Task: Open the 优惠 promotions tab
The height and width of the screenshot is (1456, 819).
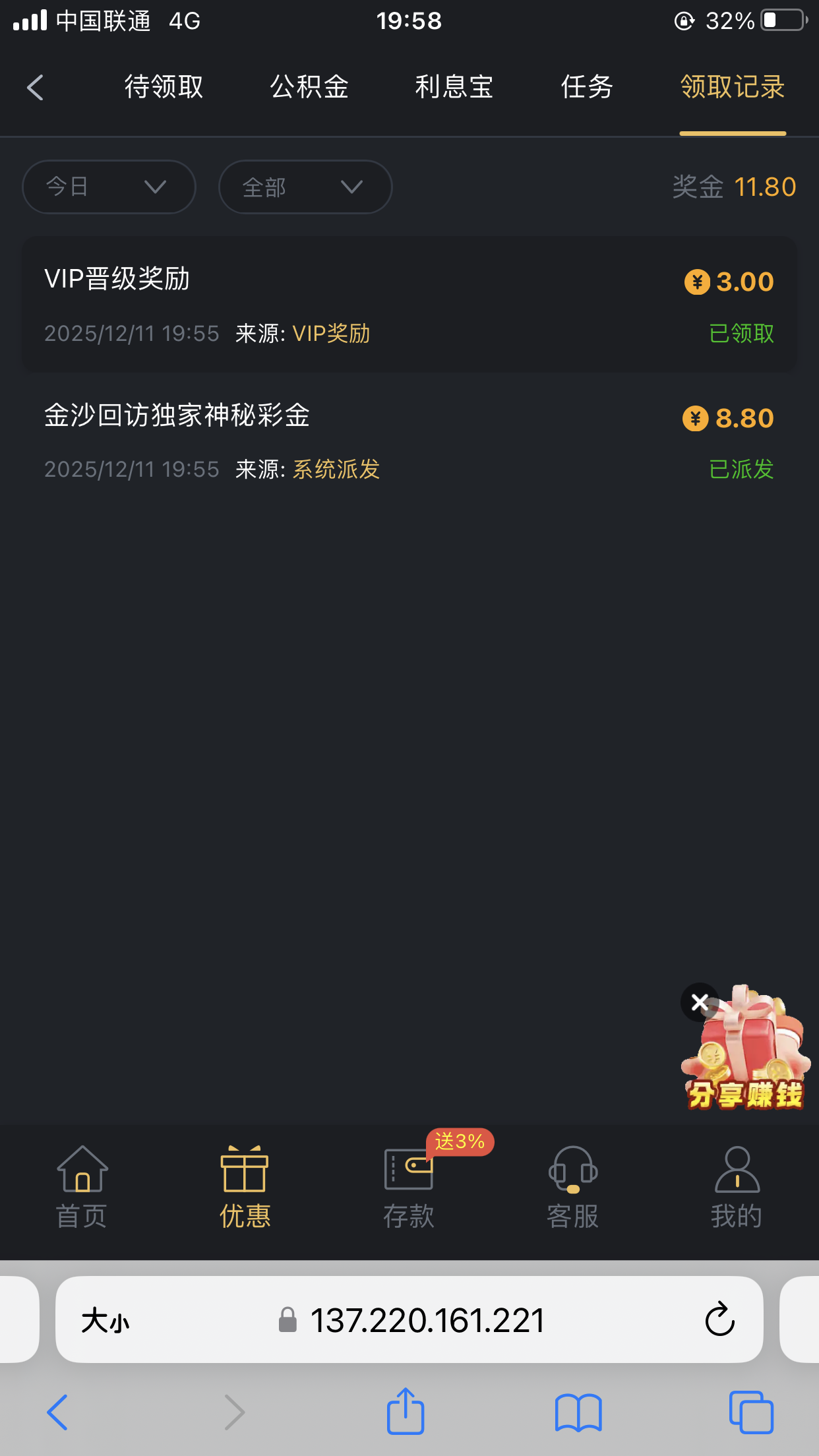Action: point(245,1187)
